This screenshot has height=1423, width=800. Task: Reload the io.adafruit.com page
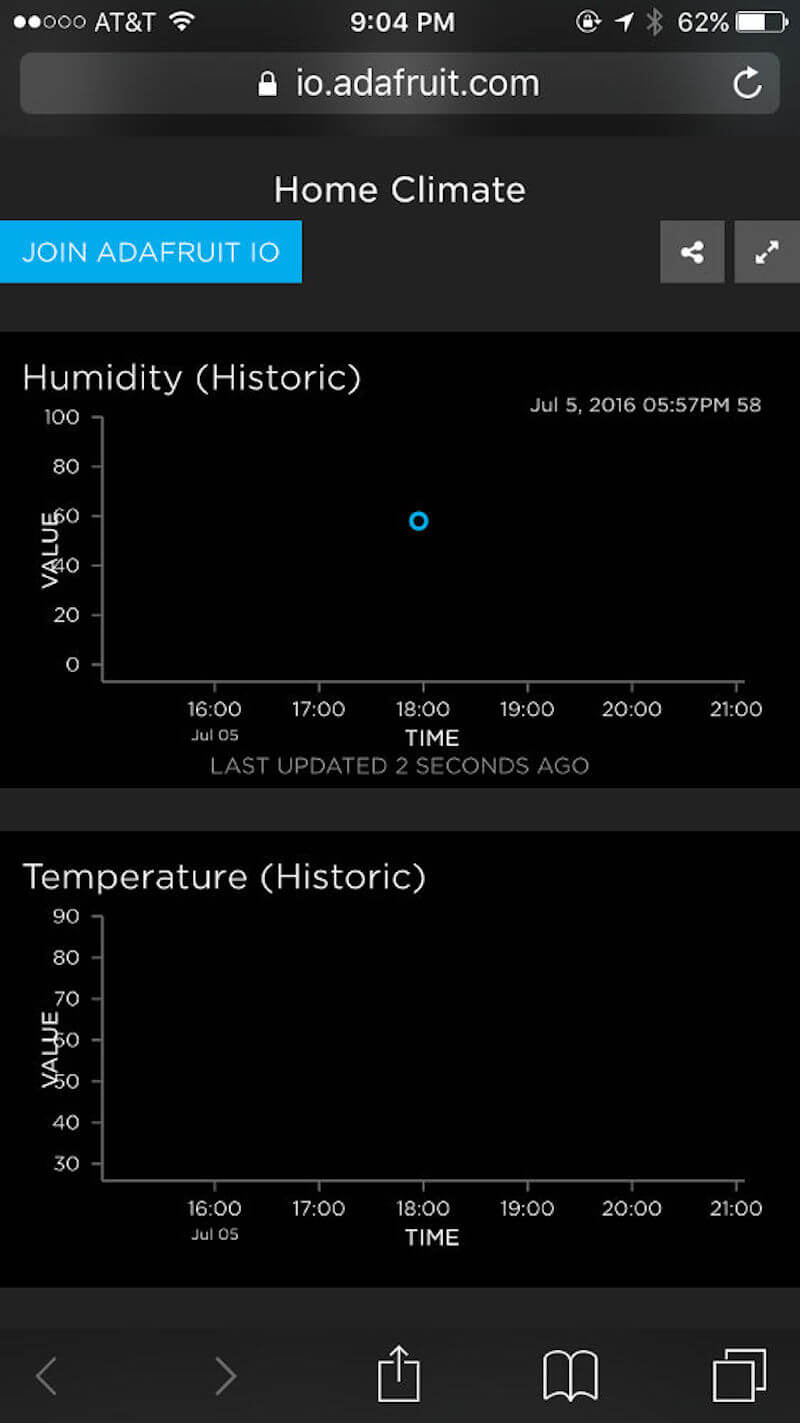pos(747,84)
